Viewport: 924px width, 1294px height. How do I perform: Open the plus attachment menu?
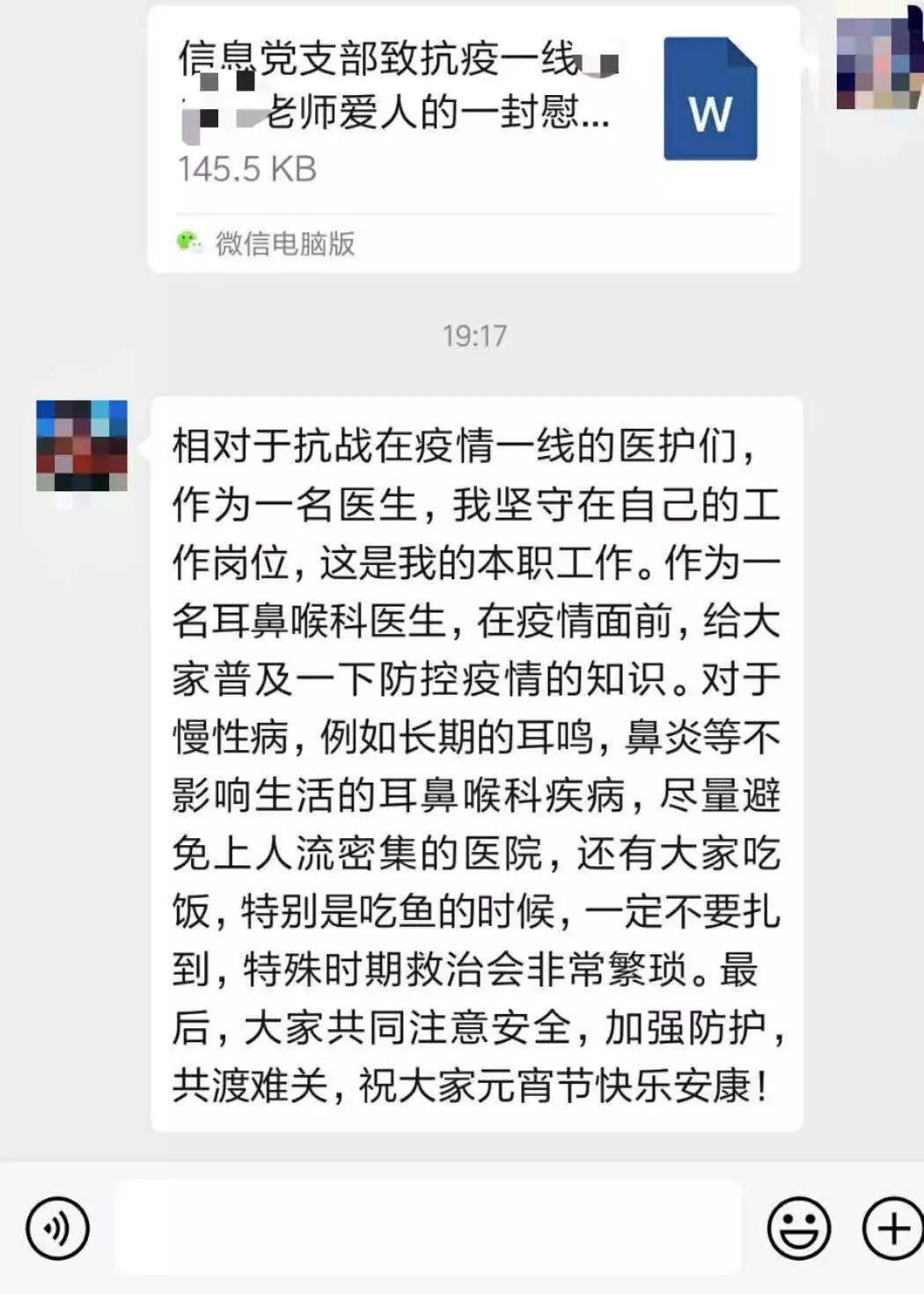point(892,1228)
